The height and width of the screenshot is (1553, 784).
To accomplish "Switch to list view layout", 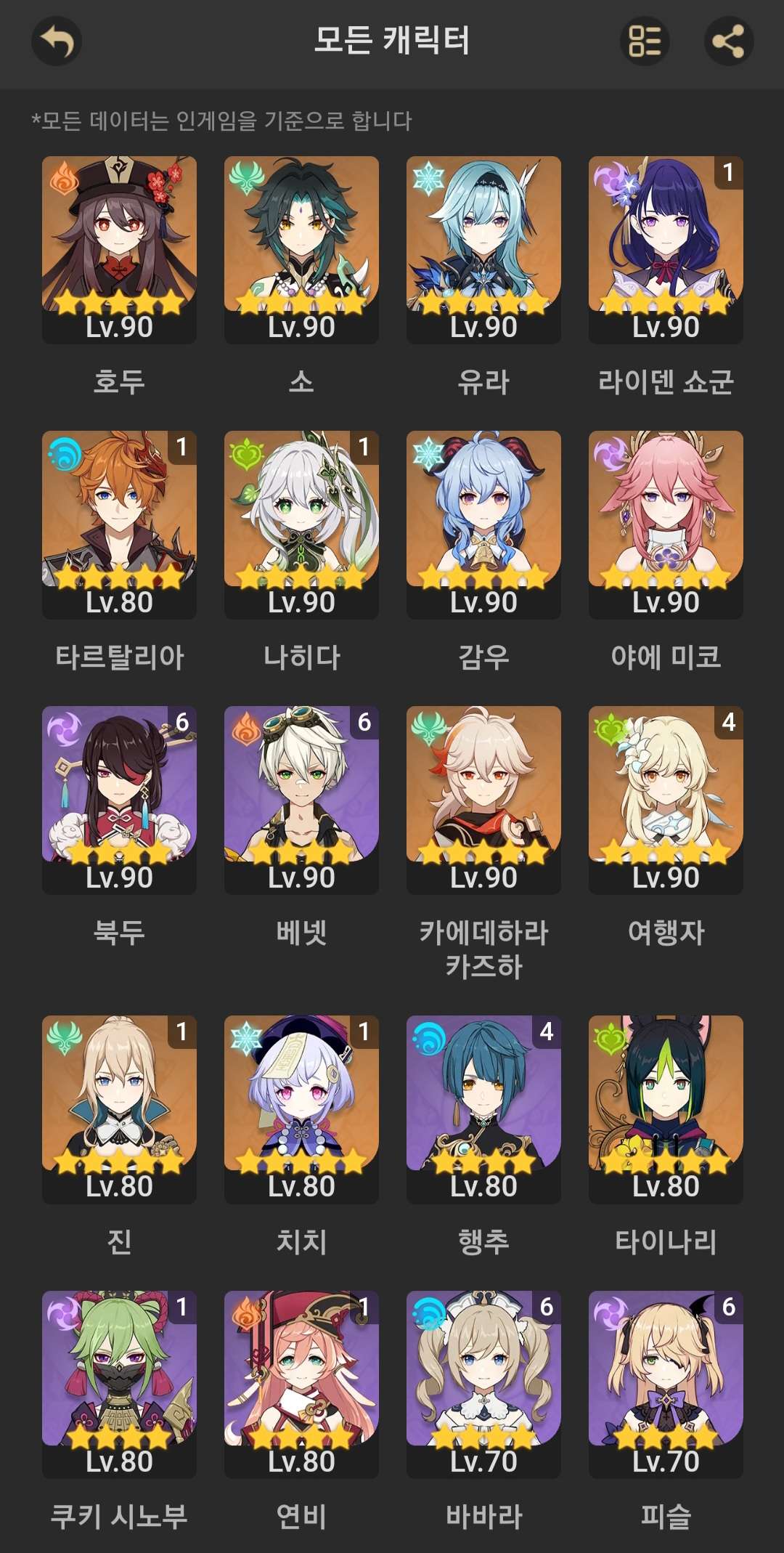I will click(645, 41).
